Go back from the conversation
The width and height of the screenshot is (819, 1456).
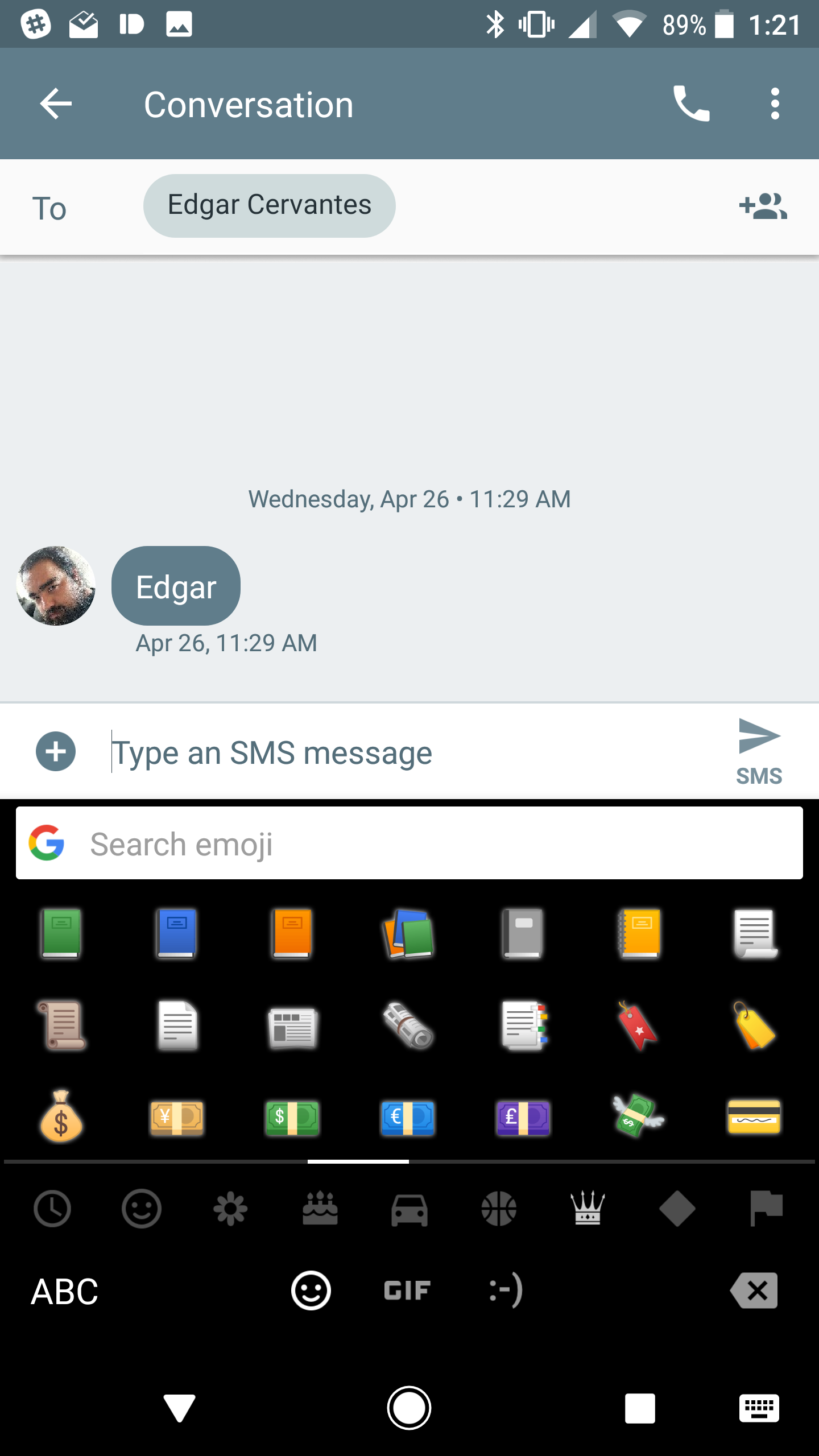pos(56,104)
